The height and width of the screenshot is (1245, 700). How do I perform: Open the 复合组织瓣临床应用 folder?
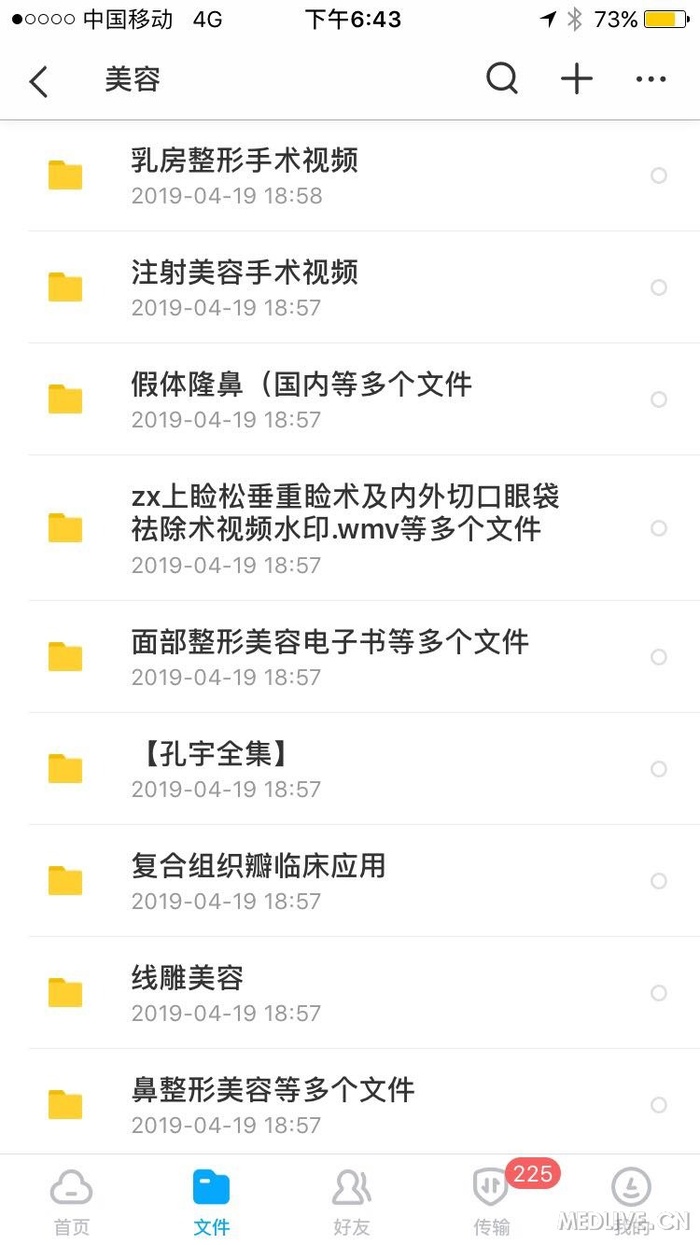(x=258, y=880)
